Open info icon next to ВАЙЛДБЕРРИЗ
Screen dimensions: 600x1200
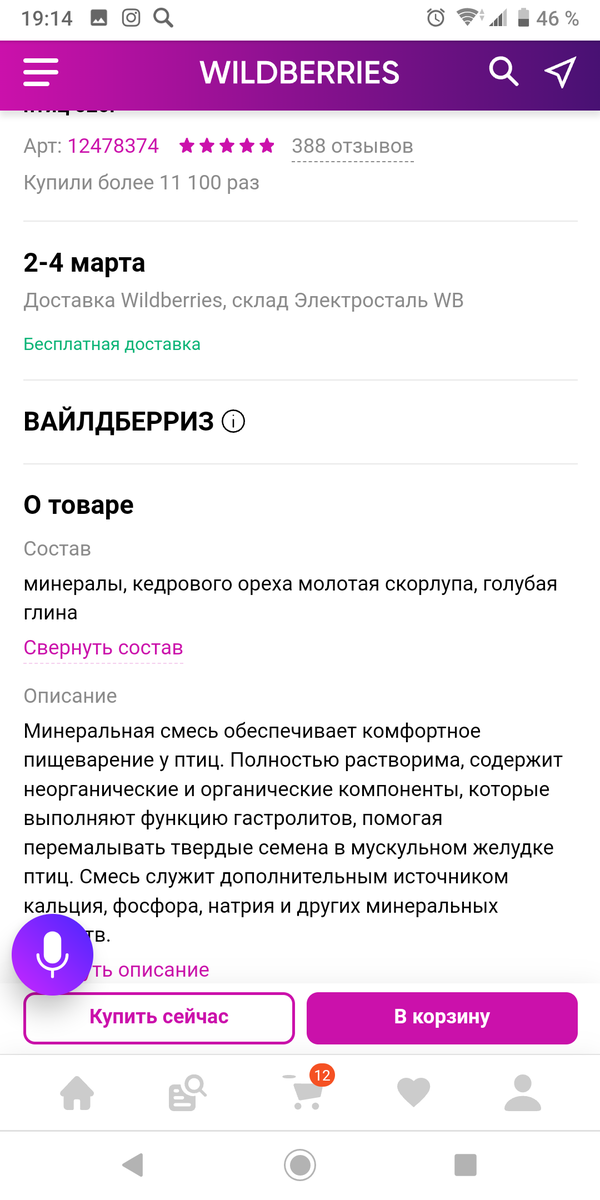click(233, 422)
